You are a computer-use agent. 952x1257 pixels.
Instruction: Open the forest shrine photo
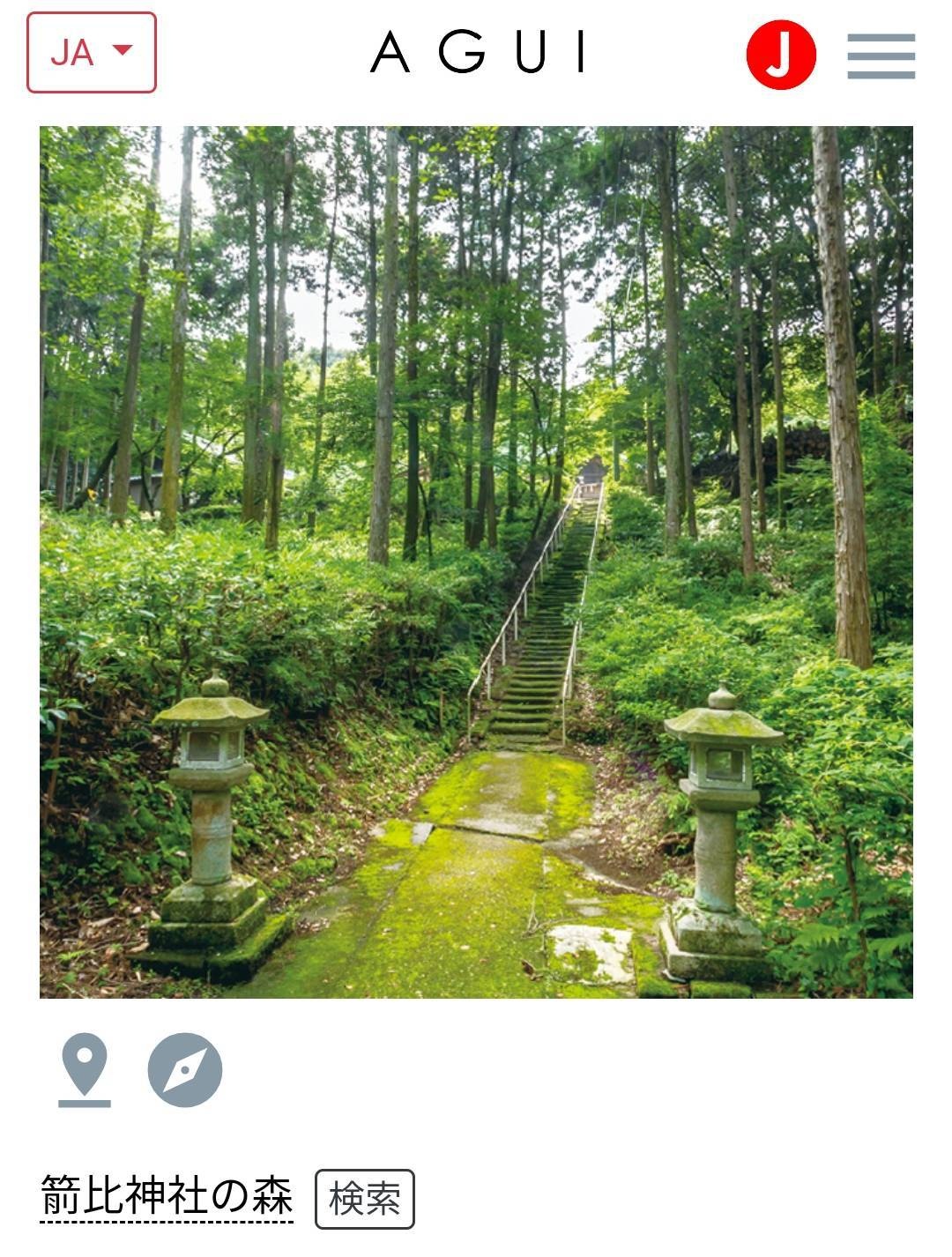tap(476, 562)
